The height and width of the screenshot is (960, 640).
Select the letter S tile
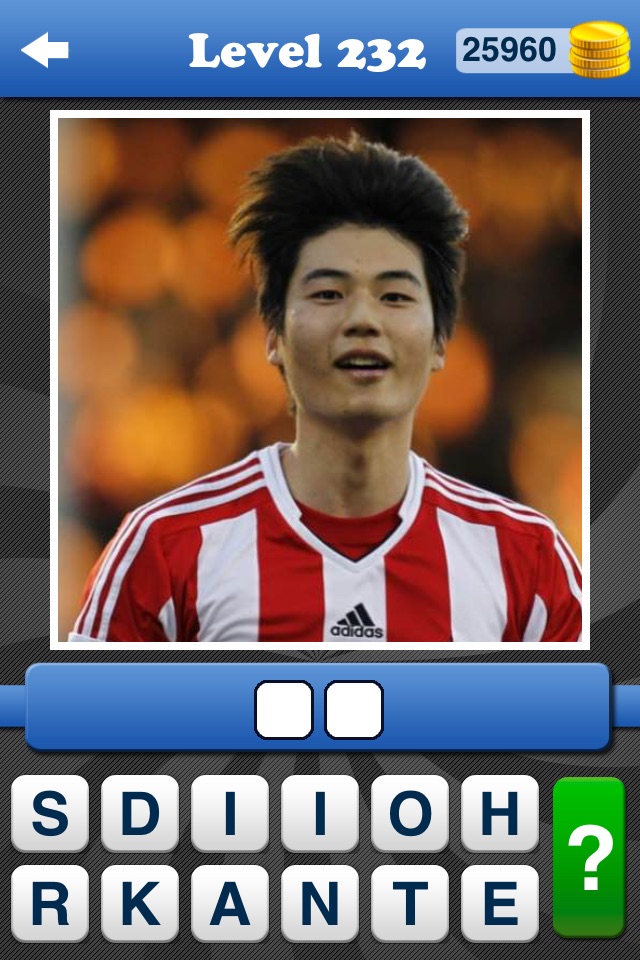50,814
